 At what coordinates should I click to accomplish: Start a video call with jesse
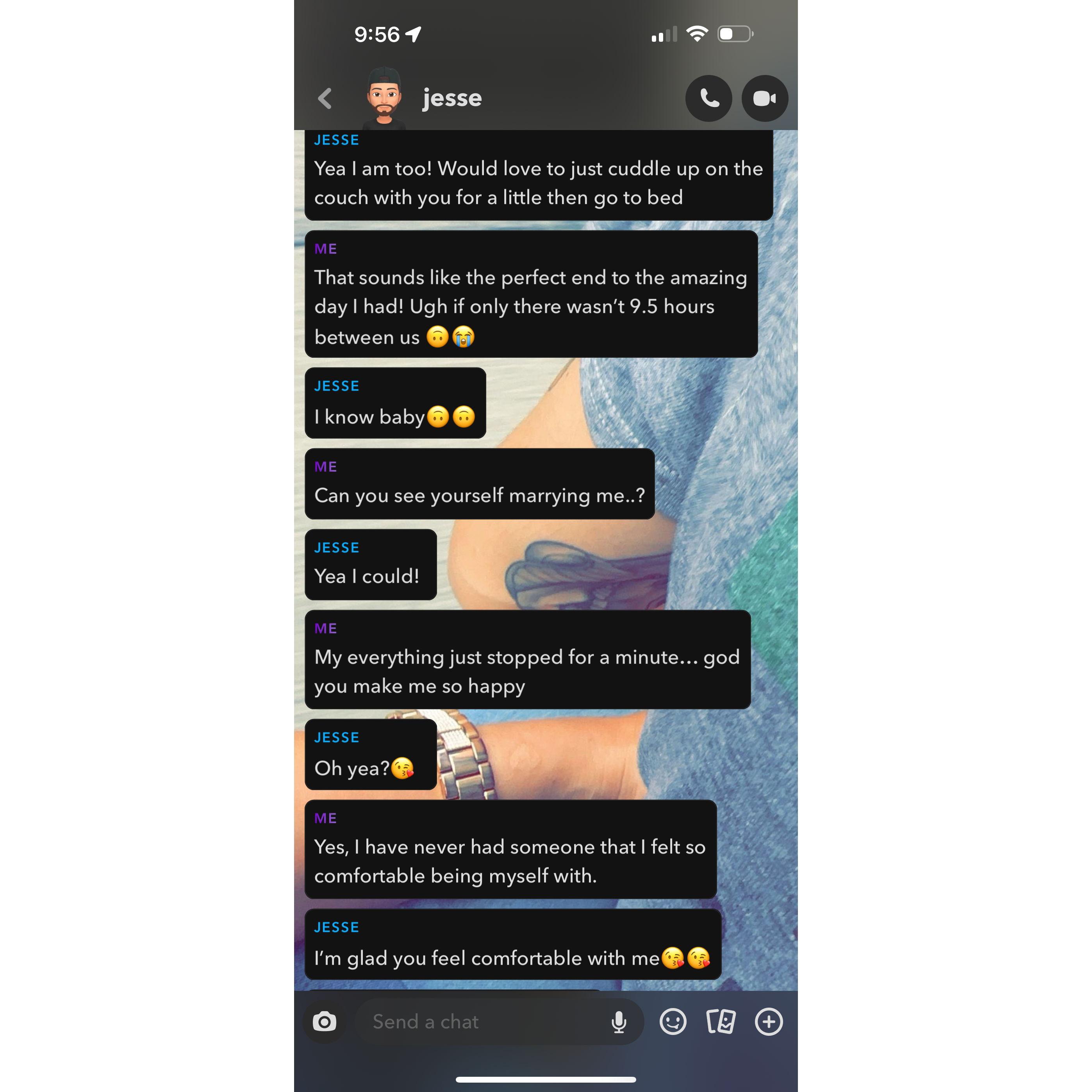pyautogui.click(x=764, y=98)
